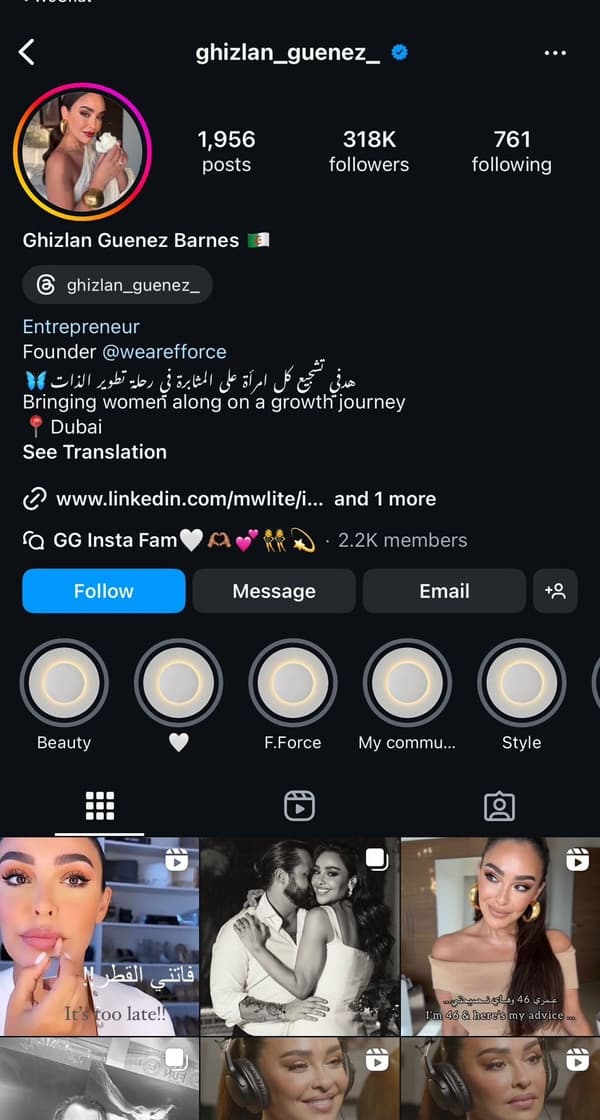Open the 'It's too late!!' reel

click(x=99, y=935)
